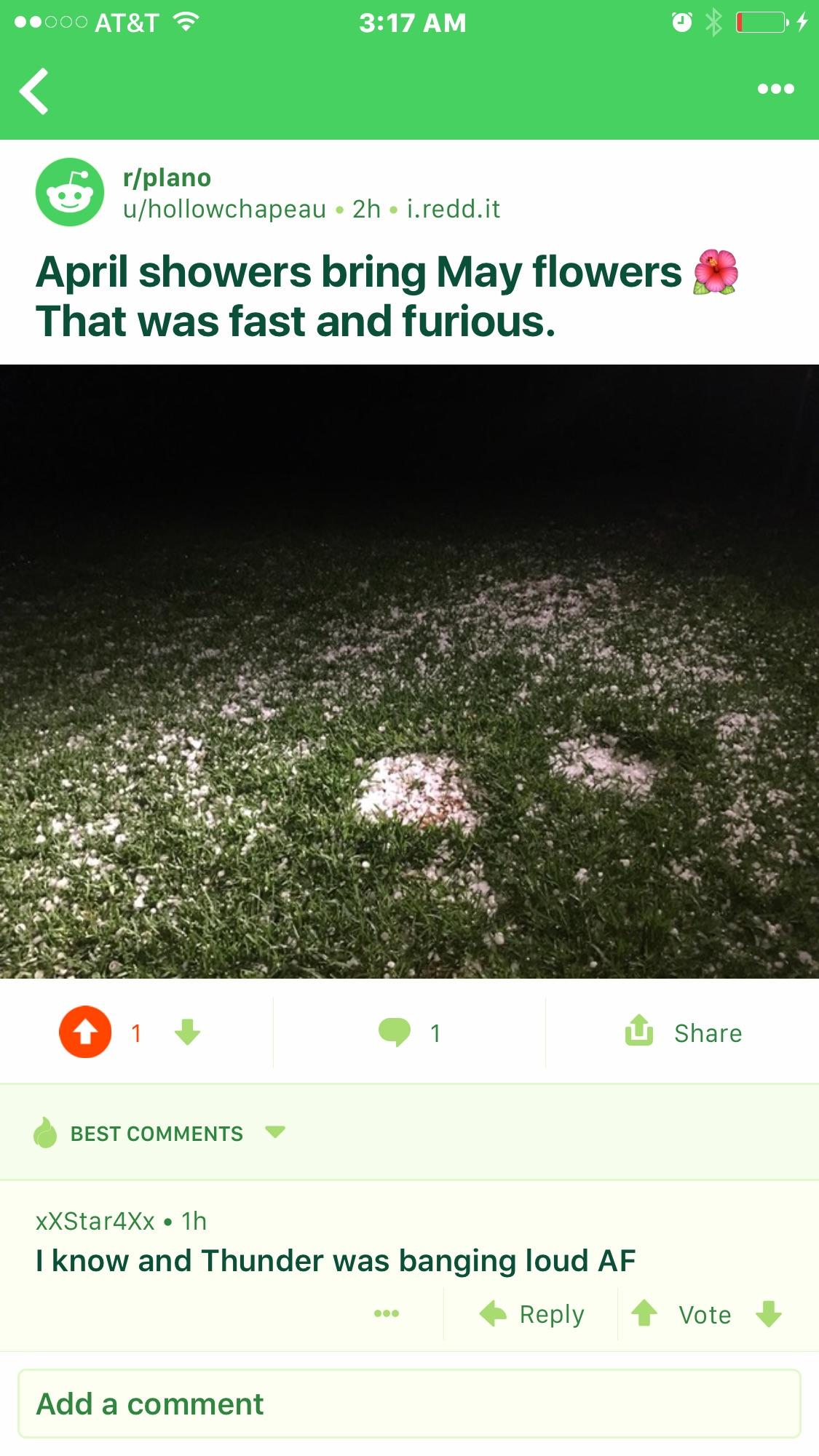Tap the Add a comment field

409,1404
